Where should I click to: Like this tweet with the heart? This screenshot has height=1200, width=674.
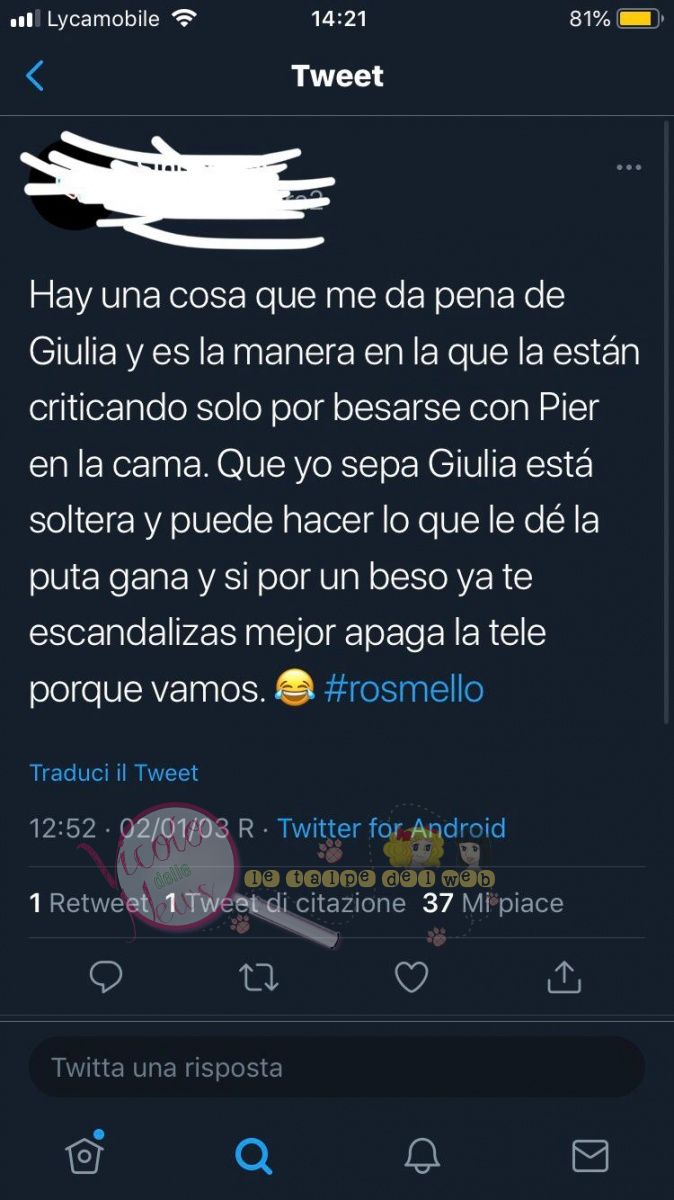(411, 977)
